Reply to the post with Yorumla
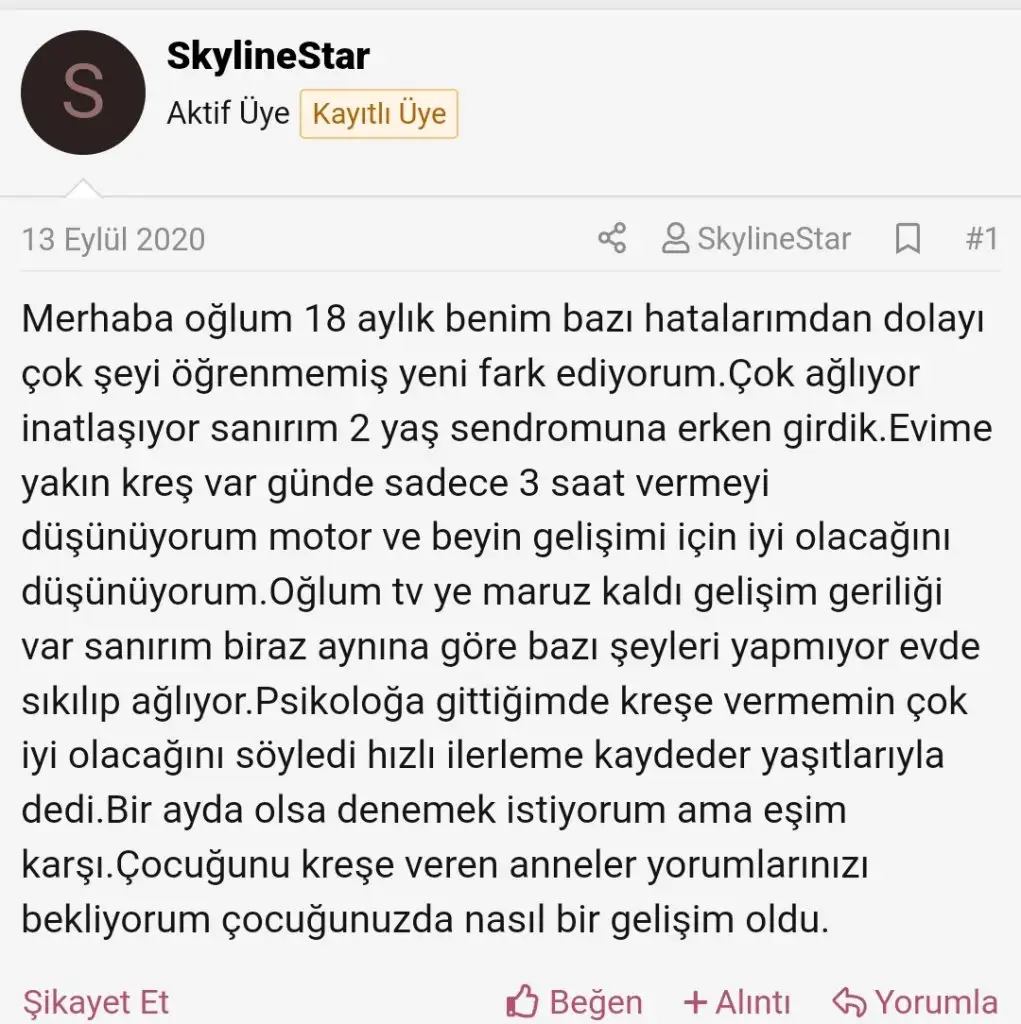The width and height of the screenshot is (1021, 1024). [x=916, y=1001]
